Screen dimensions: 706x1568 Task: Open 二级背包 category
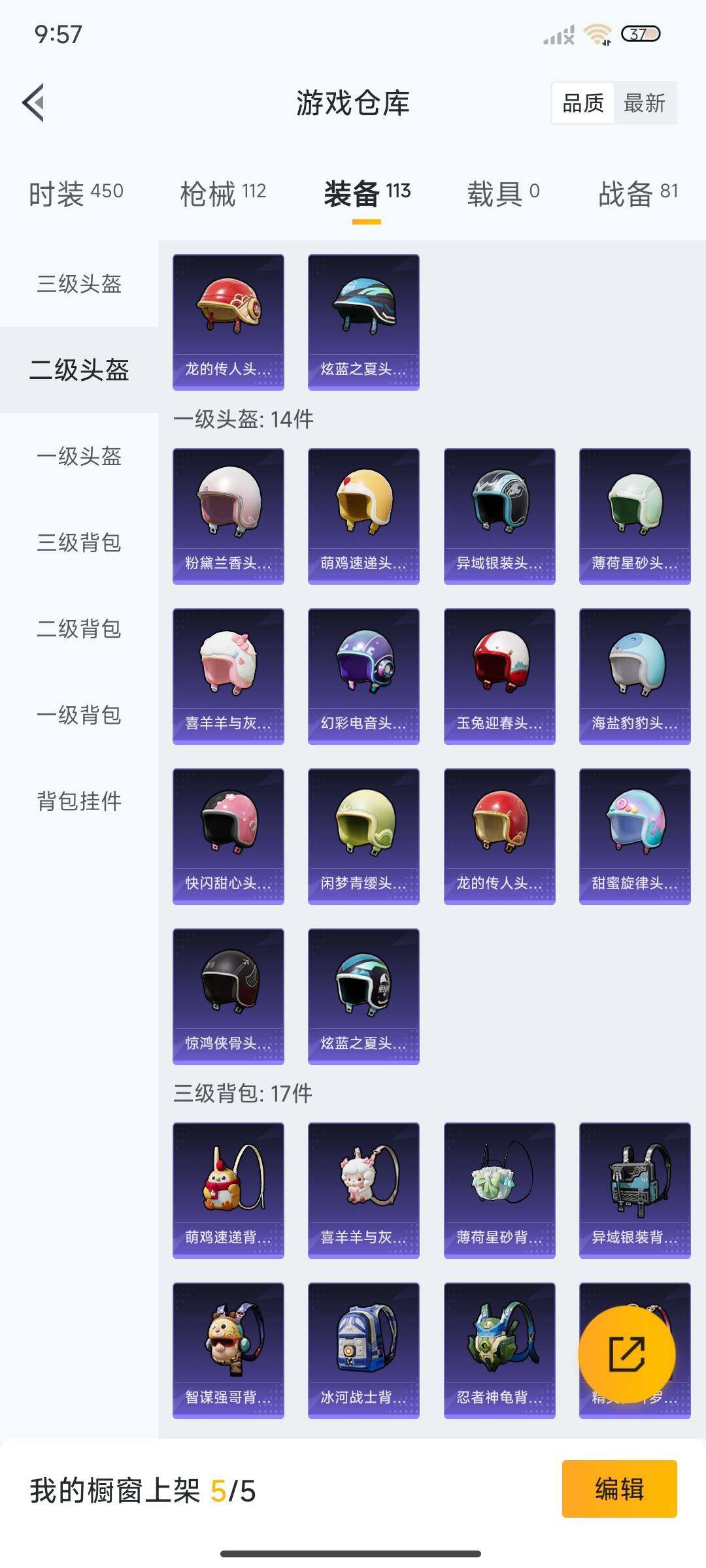[79, 629]
